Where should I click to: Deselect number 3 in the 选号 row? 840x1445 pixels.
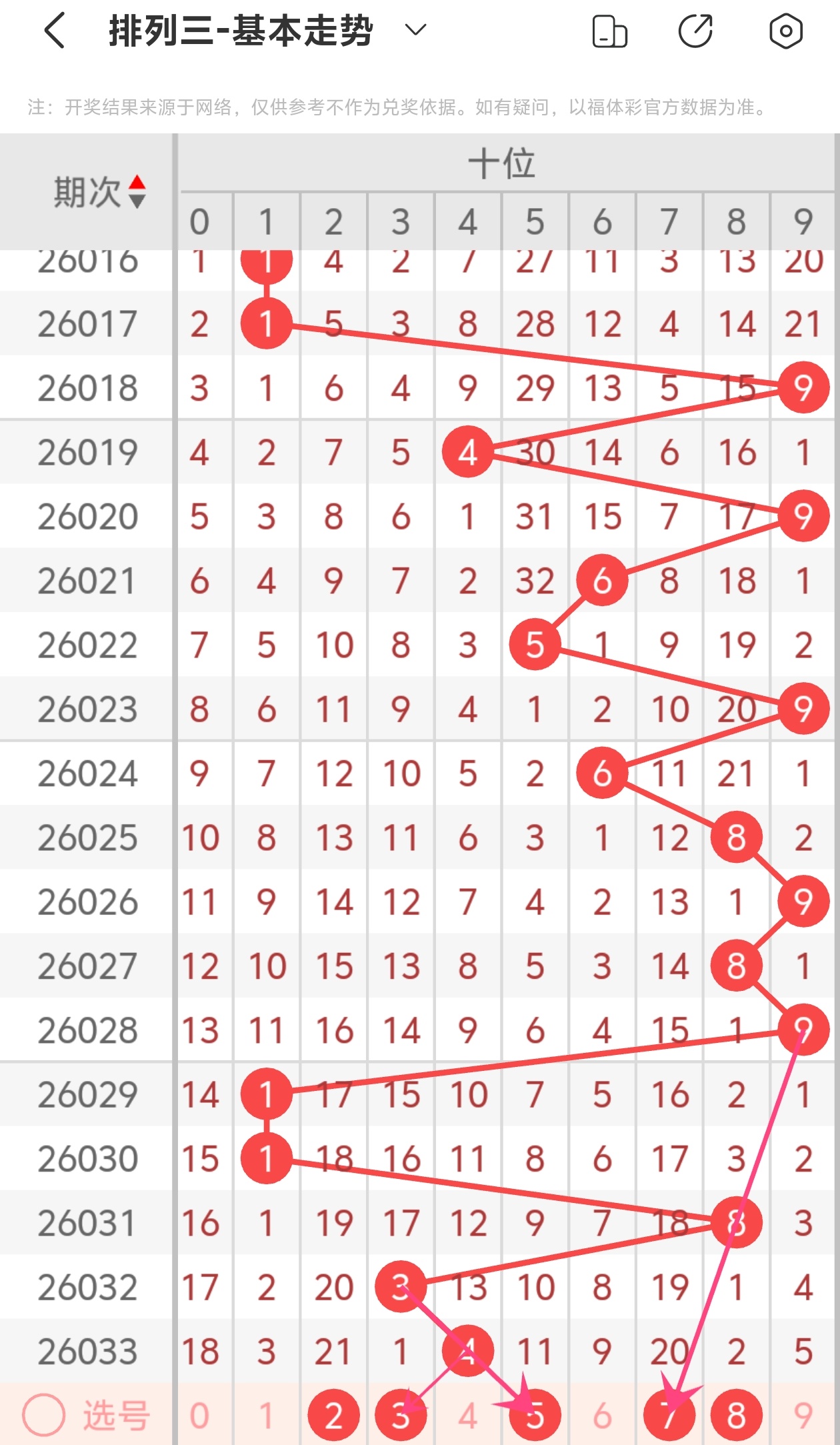click(400, 1416)
